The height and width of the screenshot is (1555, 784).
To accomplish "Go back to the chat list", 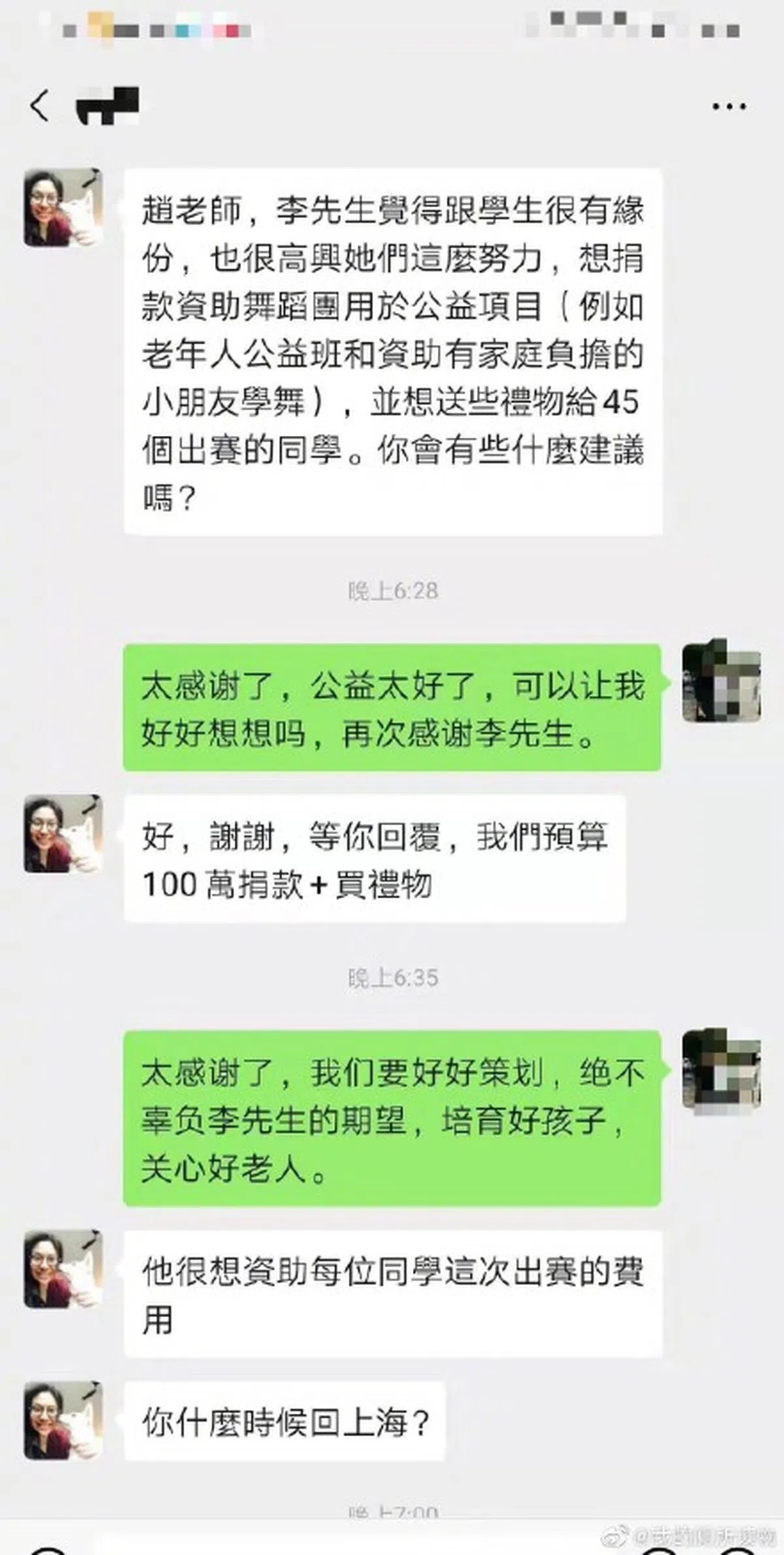I will click(x=40, y=105).
